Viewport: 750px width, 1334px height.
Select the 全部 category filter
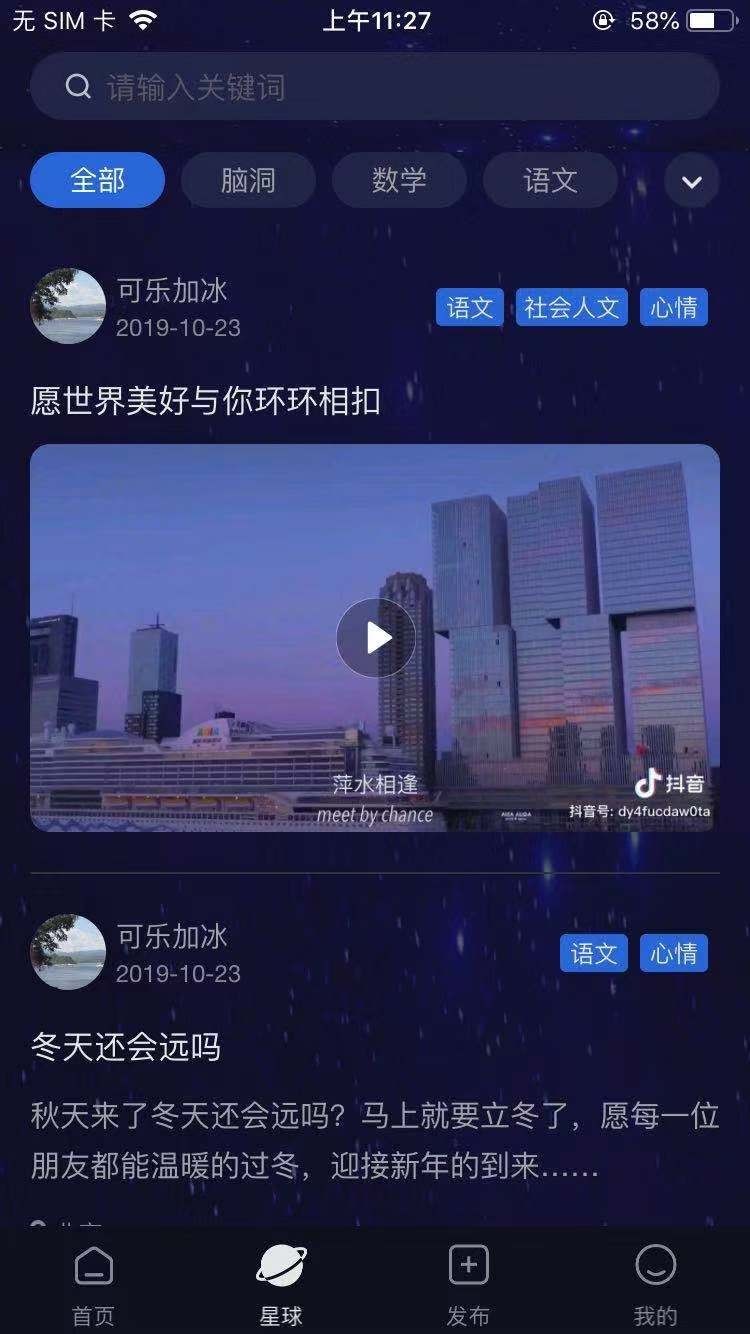(97, 180)
